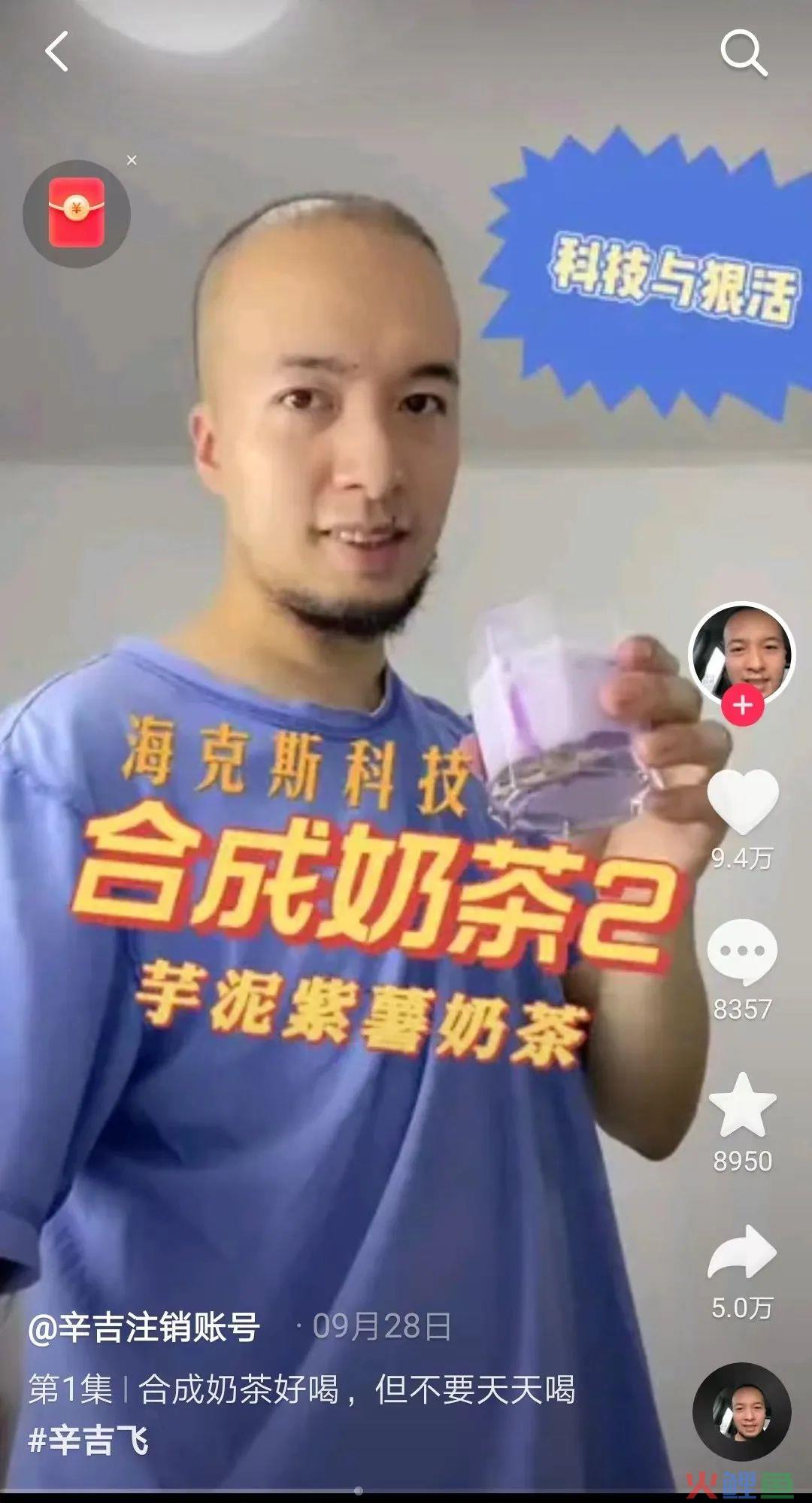The image size is (812, 1503).
Task: Open the red envelope reward icon
Action: click(x=76, y=214)
